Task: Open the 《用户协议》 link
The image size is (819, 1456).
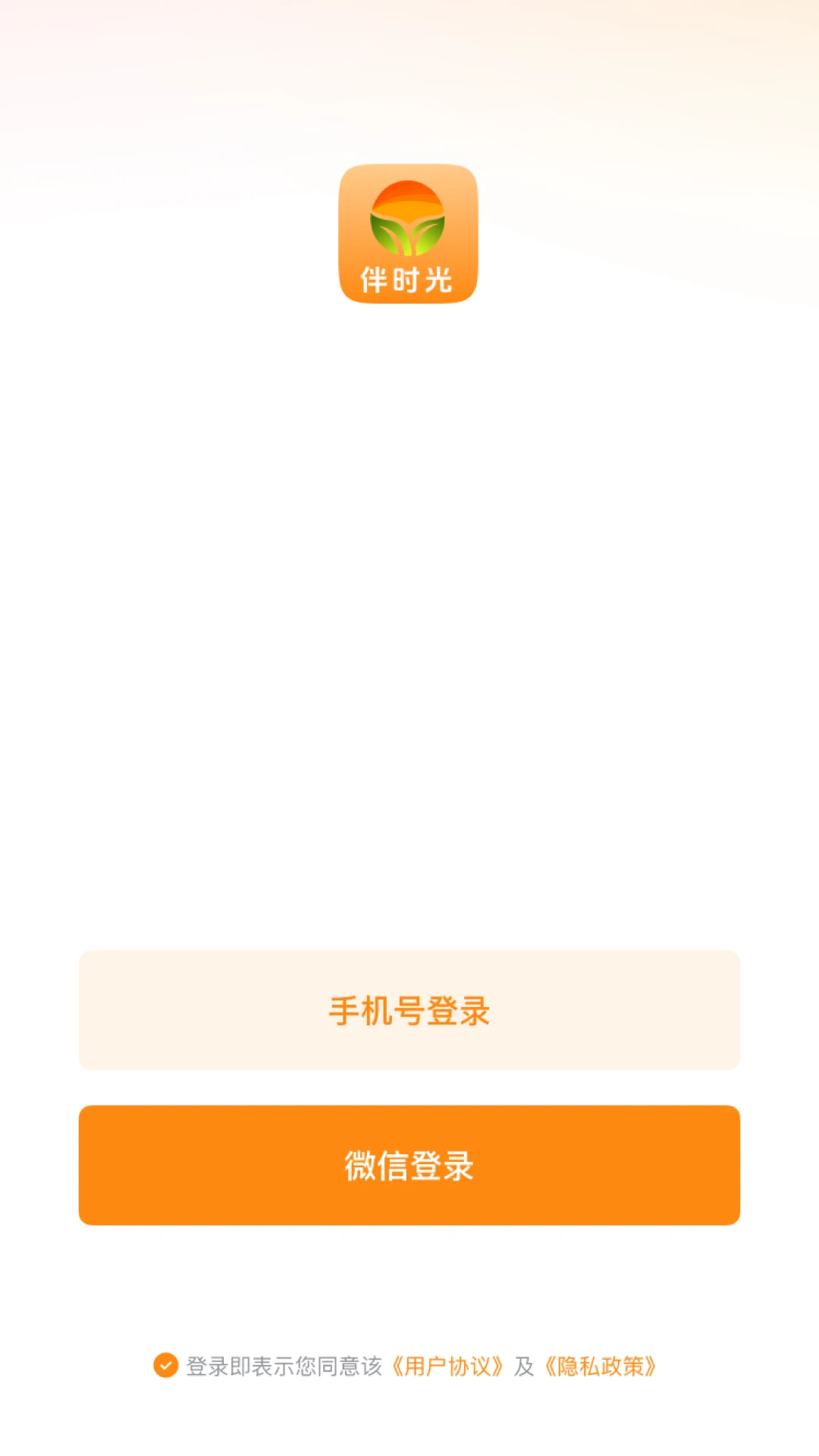Action: coord(447,1367)
